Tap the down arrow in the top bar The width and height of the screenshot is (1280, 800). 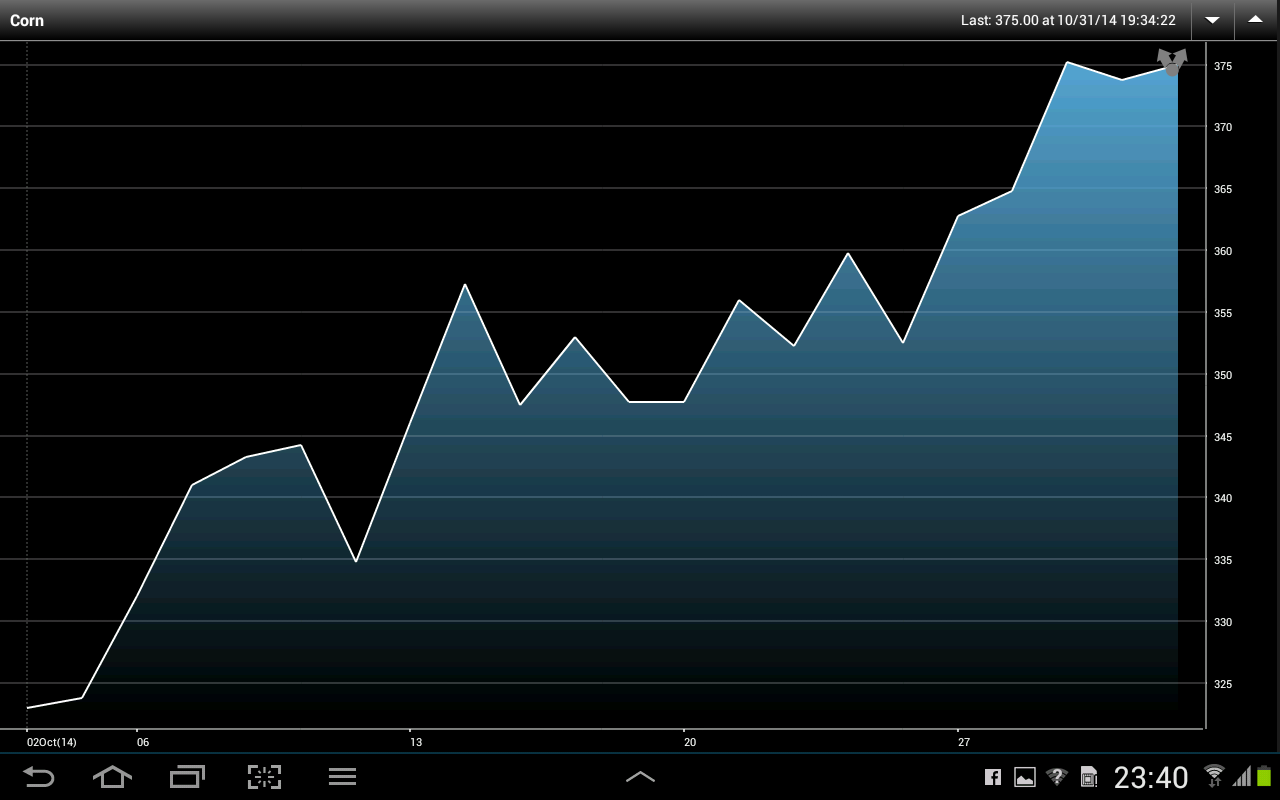[x=1212, y=20]
